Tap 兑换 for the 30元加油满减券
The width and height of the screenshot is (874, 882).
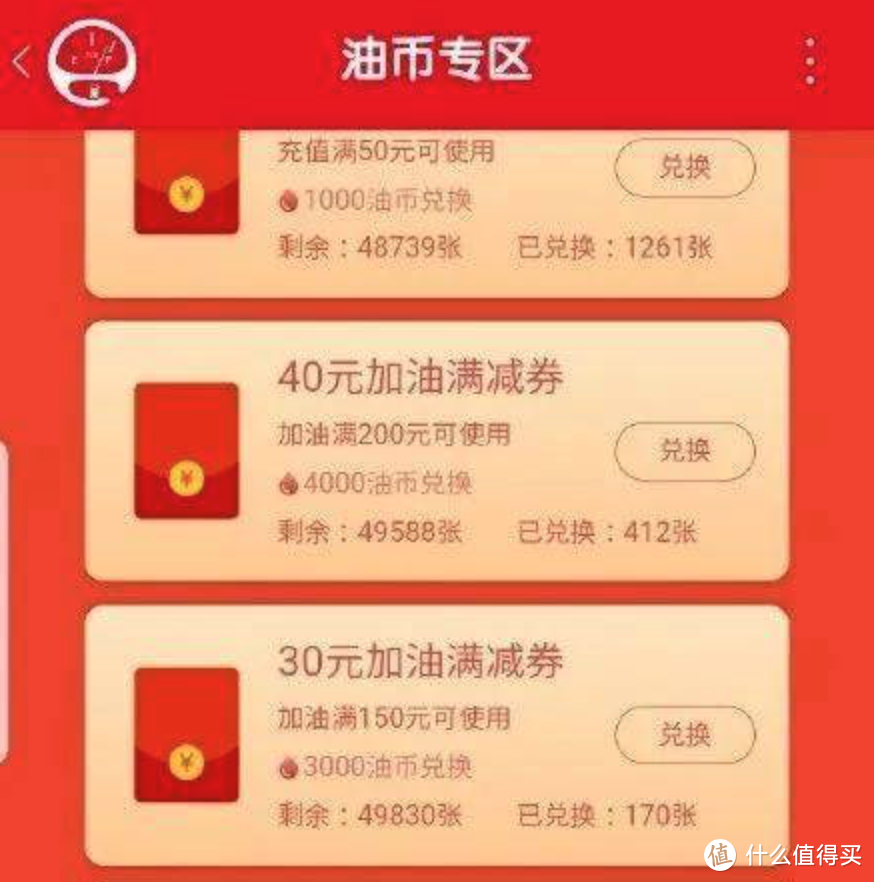point(684,735)
